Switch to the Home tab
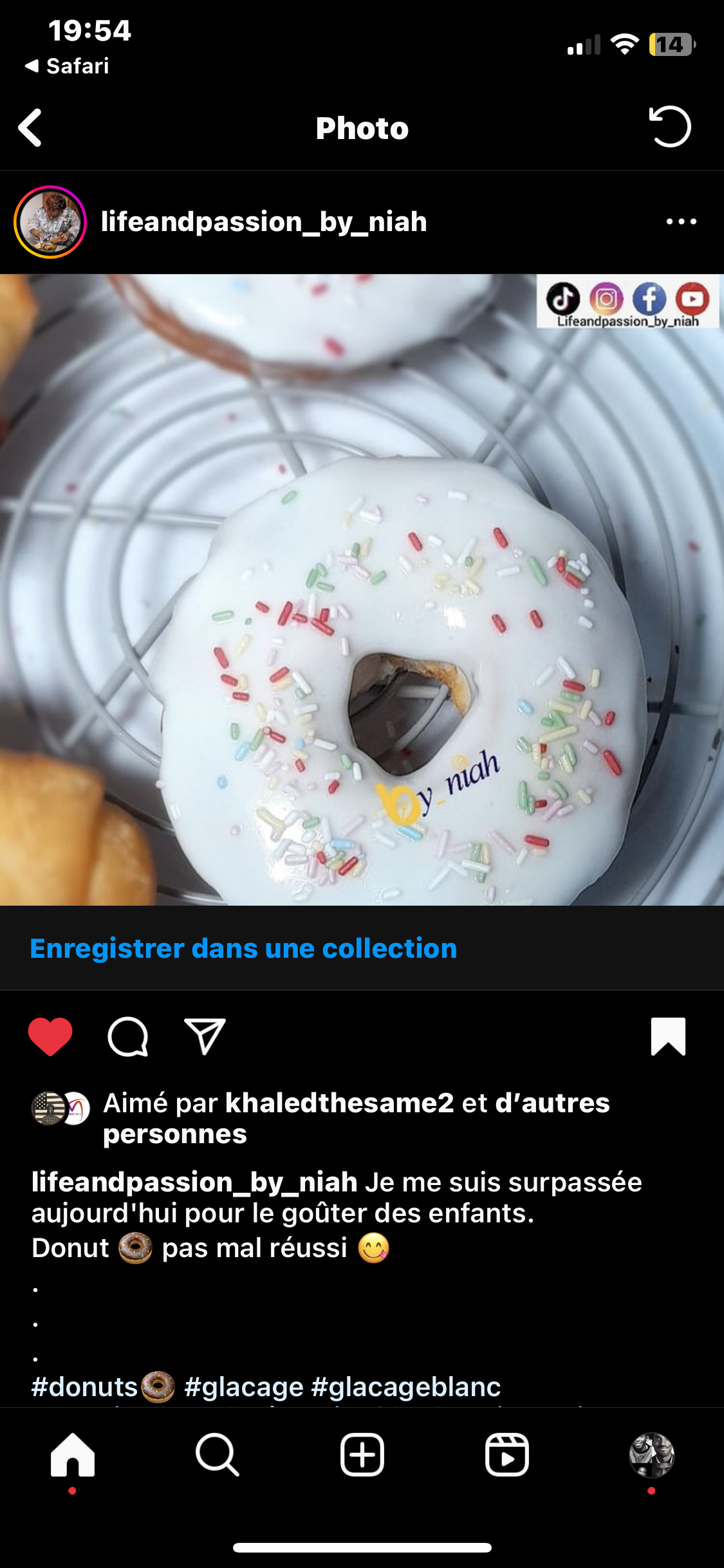 (73, 1455)
